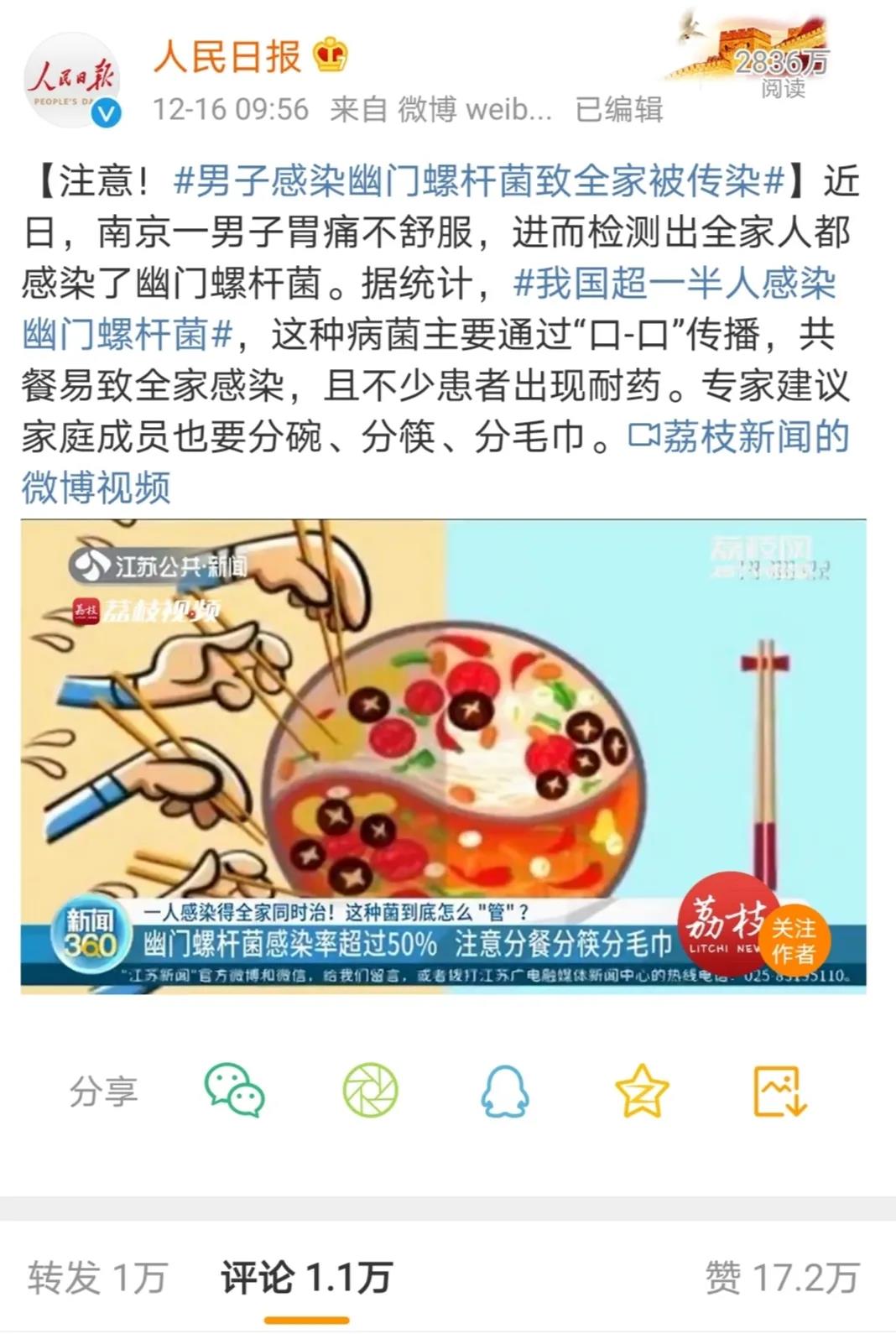
Task: Play the hot pot video thumbnail
Action: click(443, 738)
